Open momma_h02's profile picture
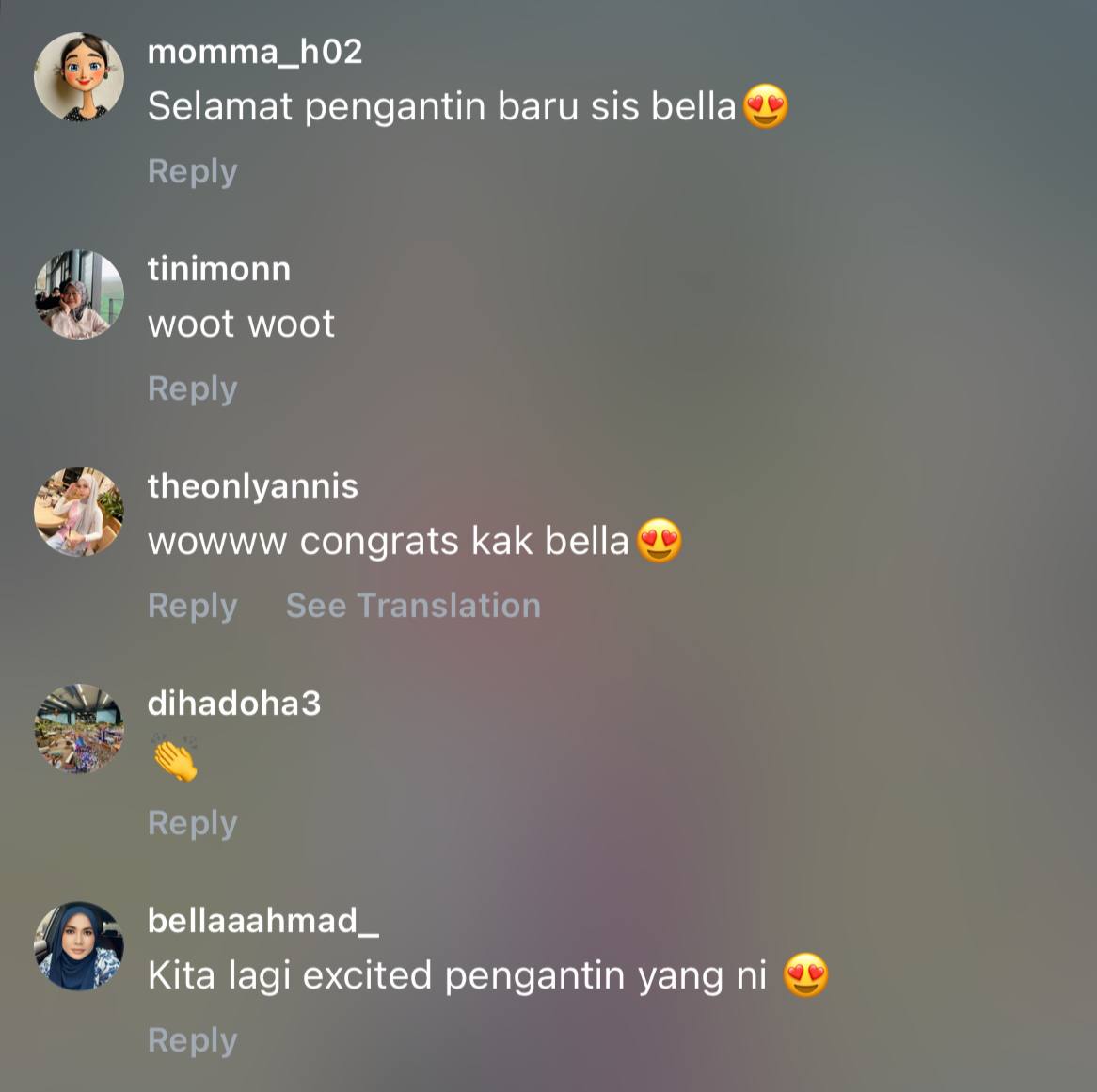Image resolution: width=1097 pixels, height=1092 pixels. tap(79, 77)
